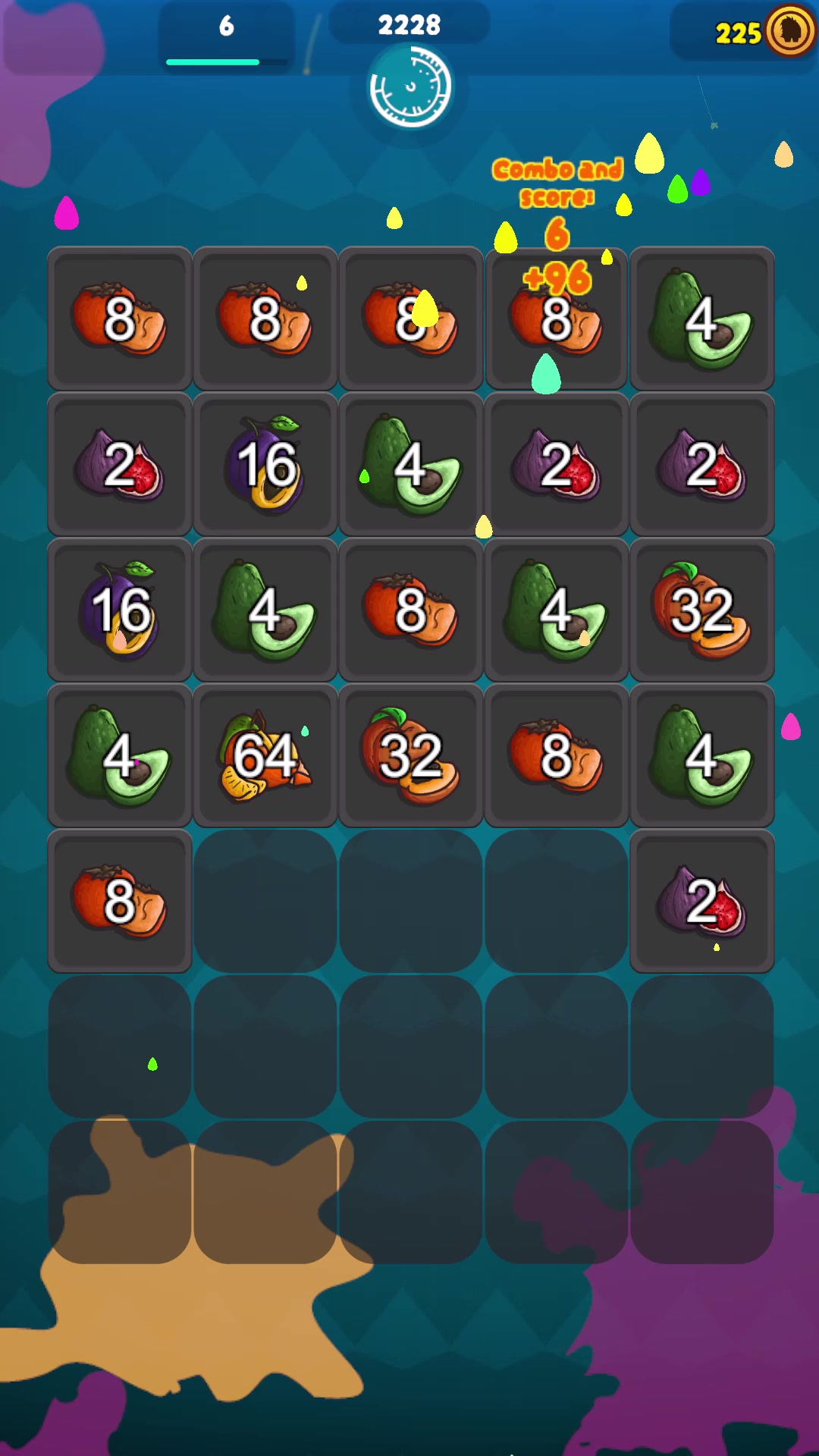819x1456 pixels.
Task: Tap the round clock timer icon
Action: pyautogui.click(x=410, y=86)
